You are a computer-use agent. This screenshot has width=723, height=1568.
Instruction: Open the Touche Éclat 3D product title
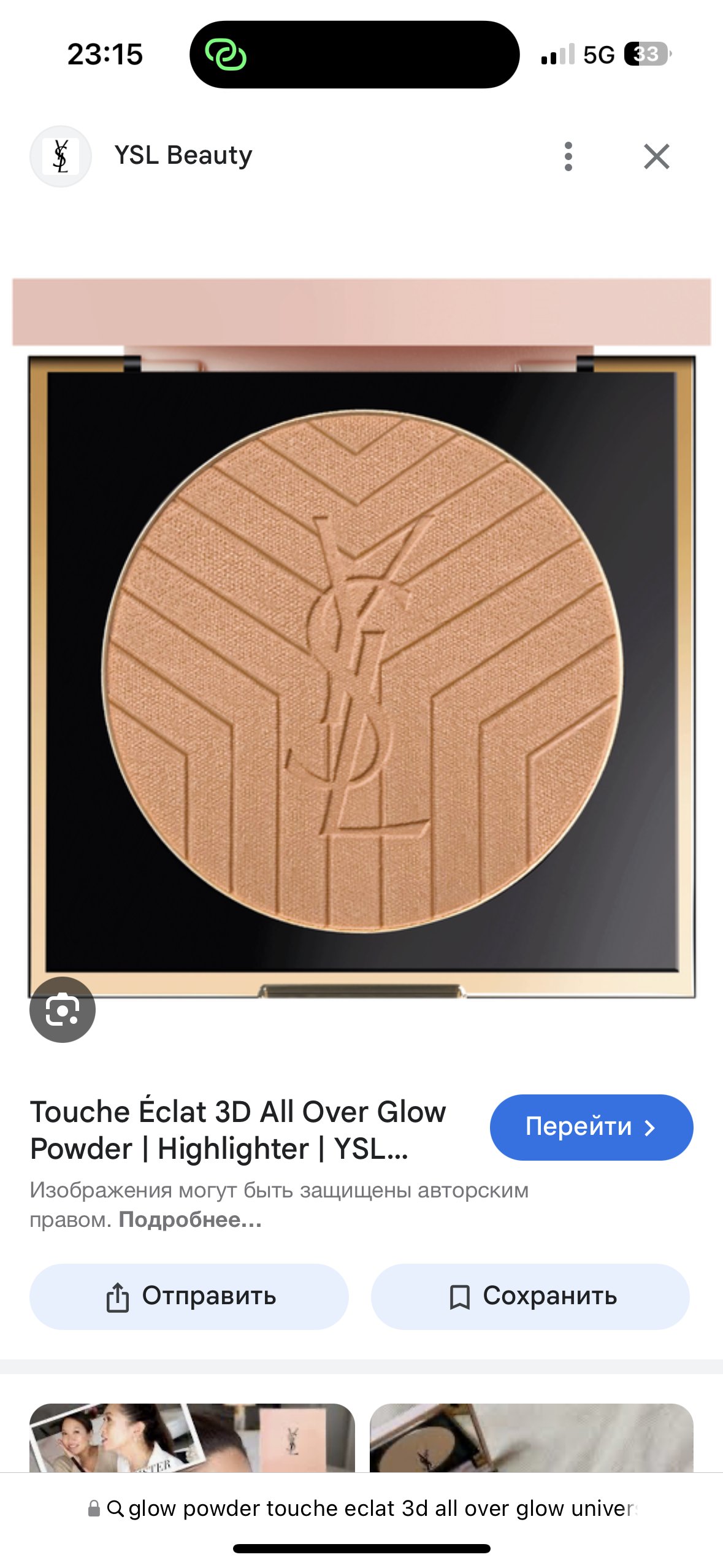point(238,1129)
